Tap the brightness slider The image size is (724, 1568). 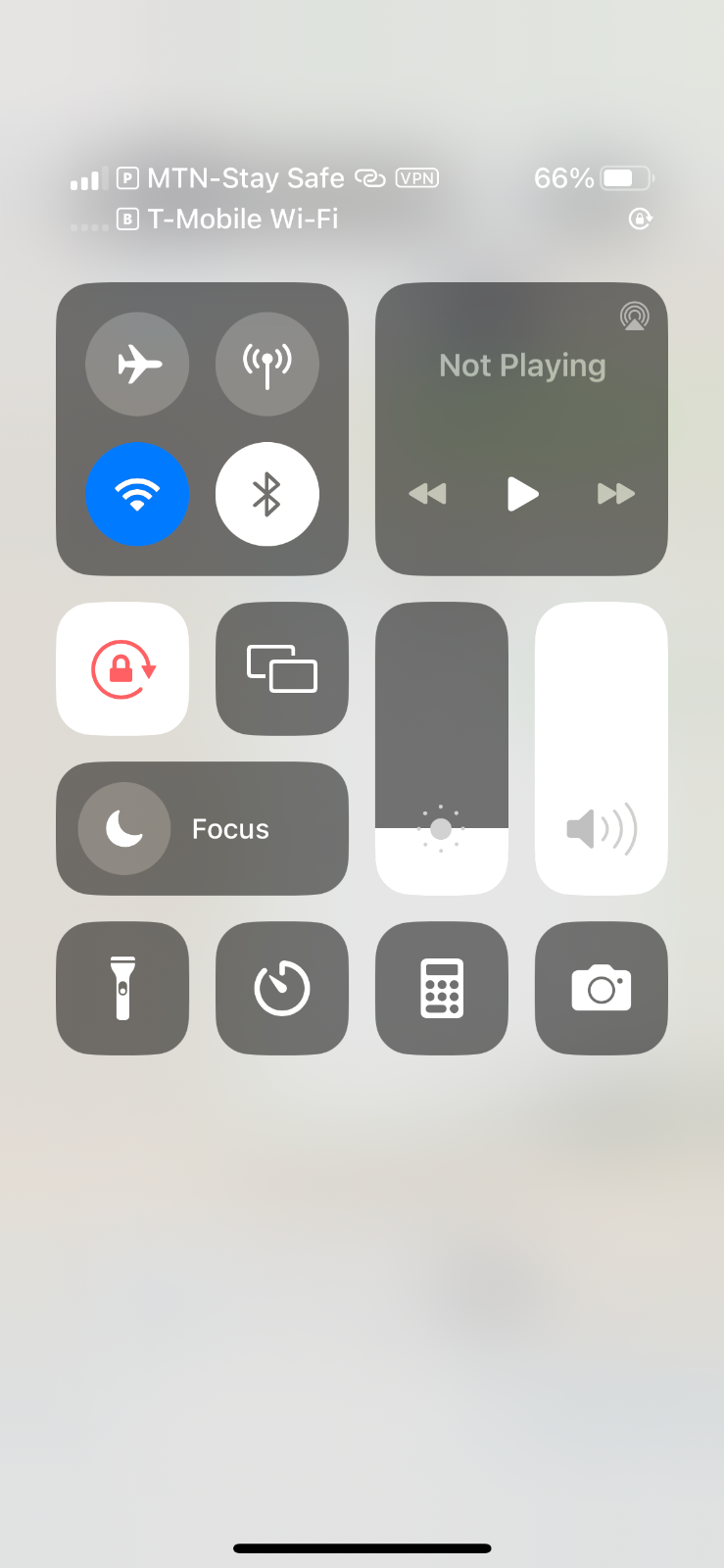click(442, 749)
